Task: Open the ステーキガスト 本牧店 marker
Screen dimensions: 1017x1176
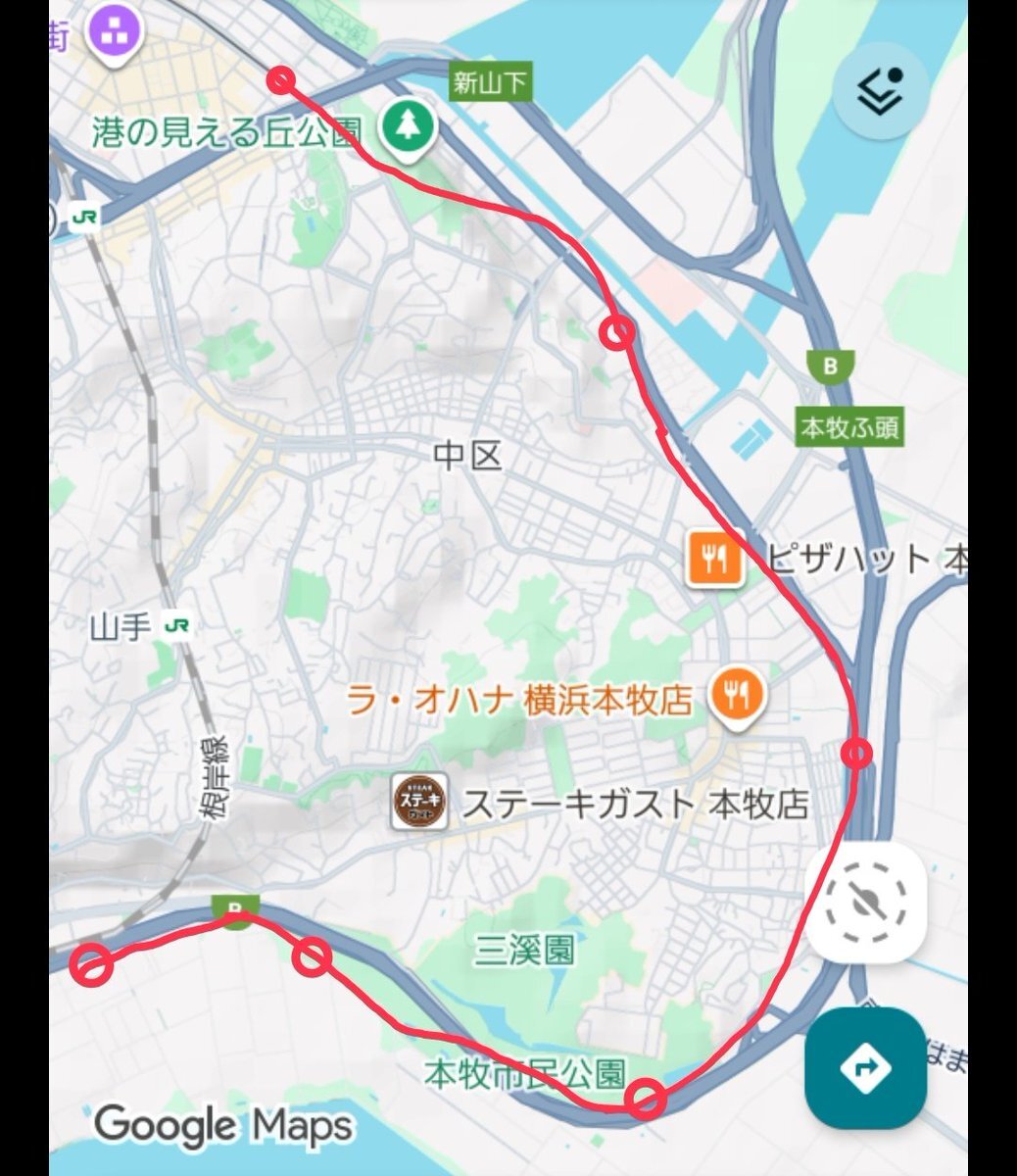Action: click(420, 803)
